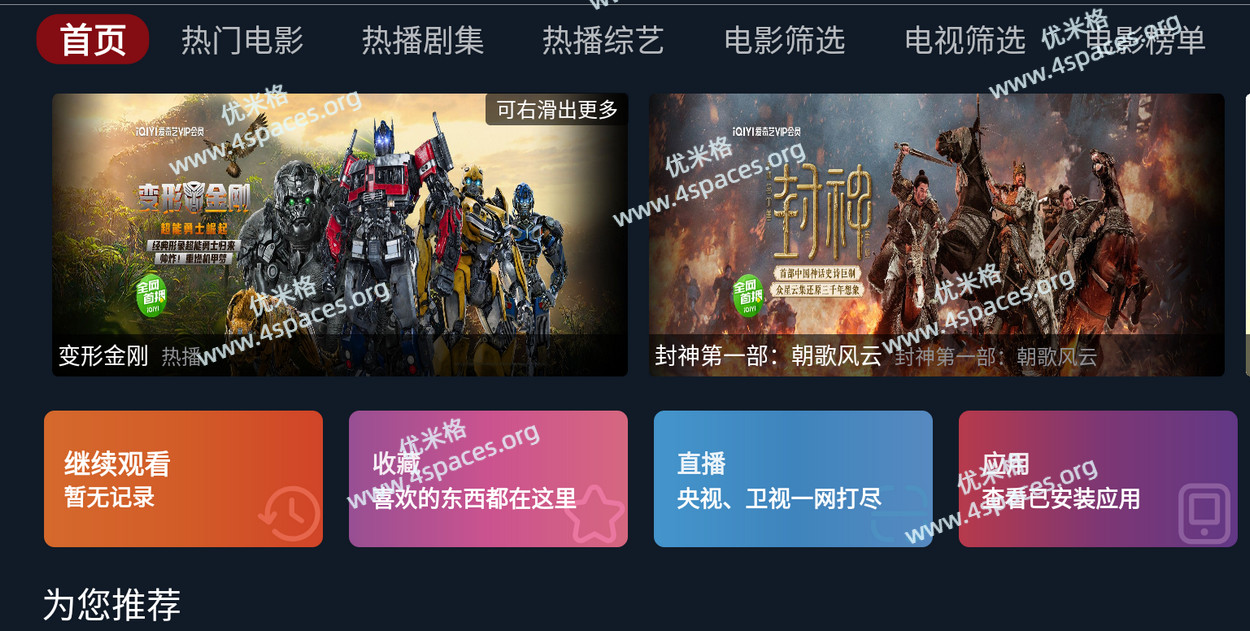This screenshot has height=631, width=1250.
Task: Open the 封神第一部:朝歌风云 banner
Action: 936,235
